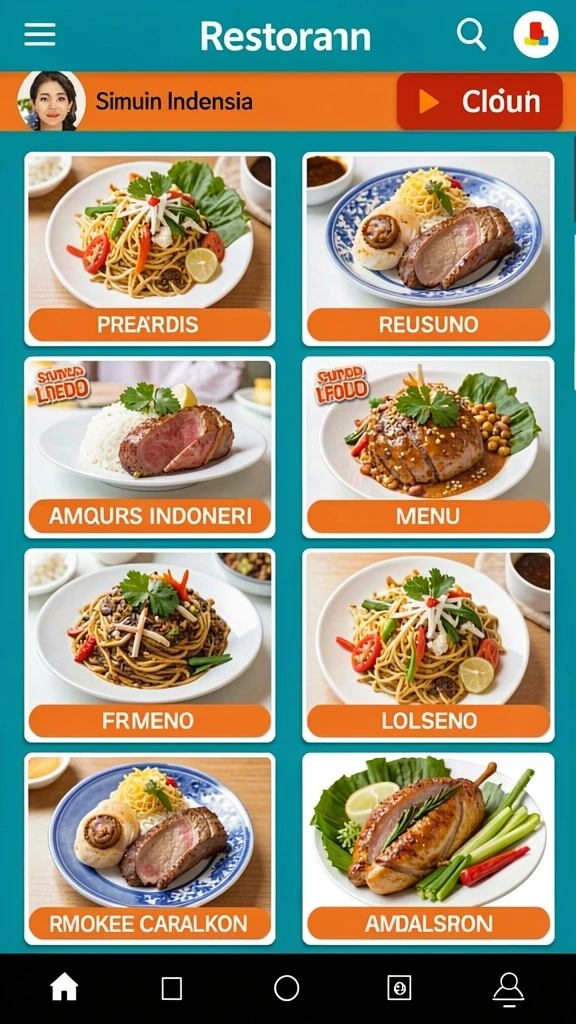Switch to the person profile tab
This screenshot has width=576, height=1024.
509,989
